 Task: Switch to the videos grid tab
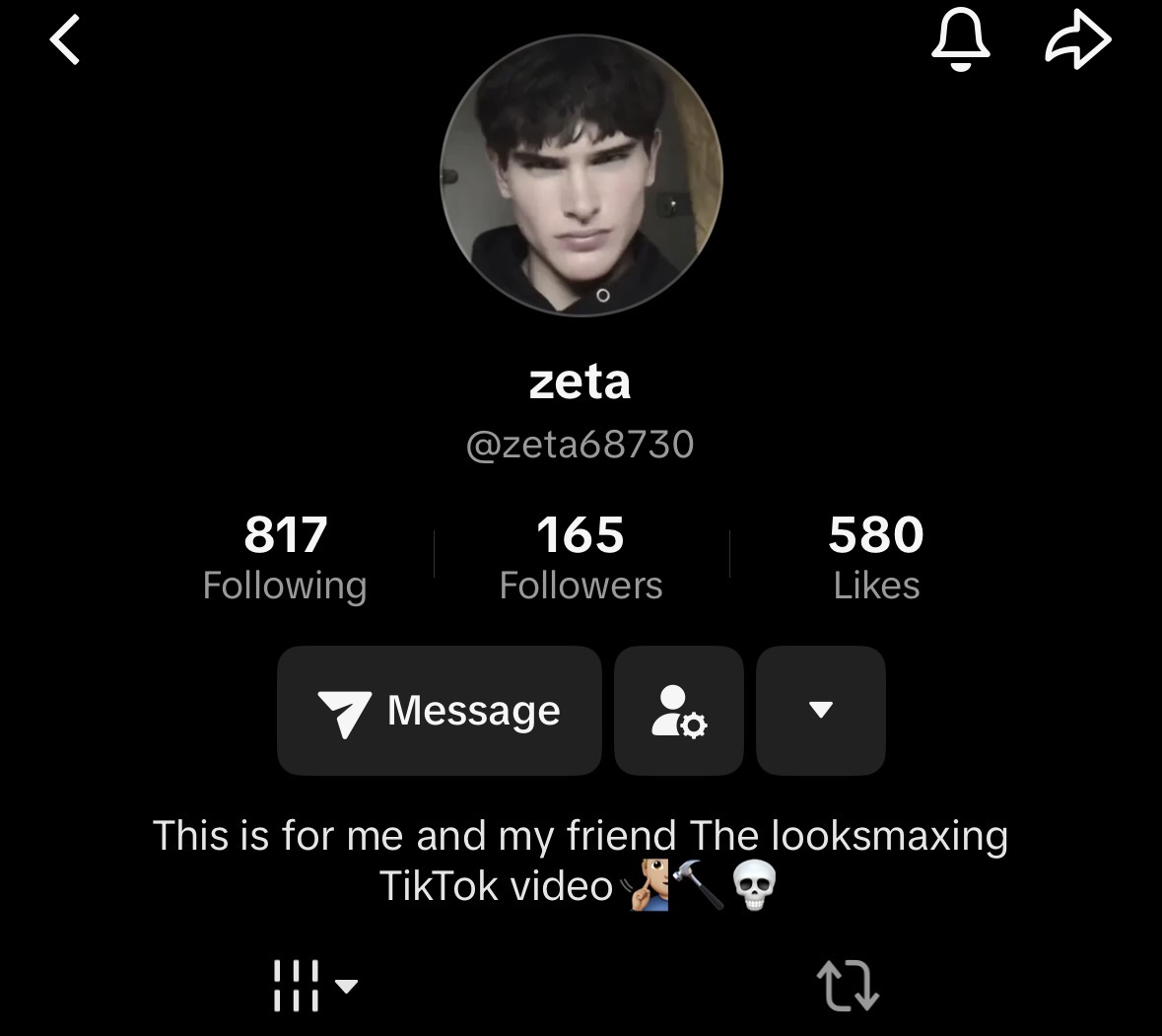point(313,985)
